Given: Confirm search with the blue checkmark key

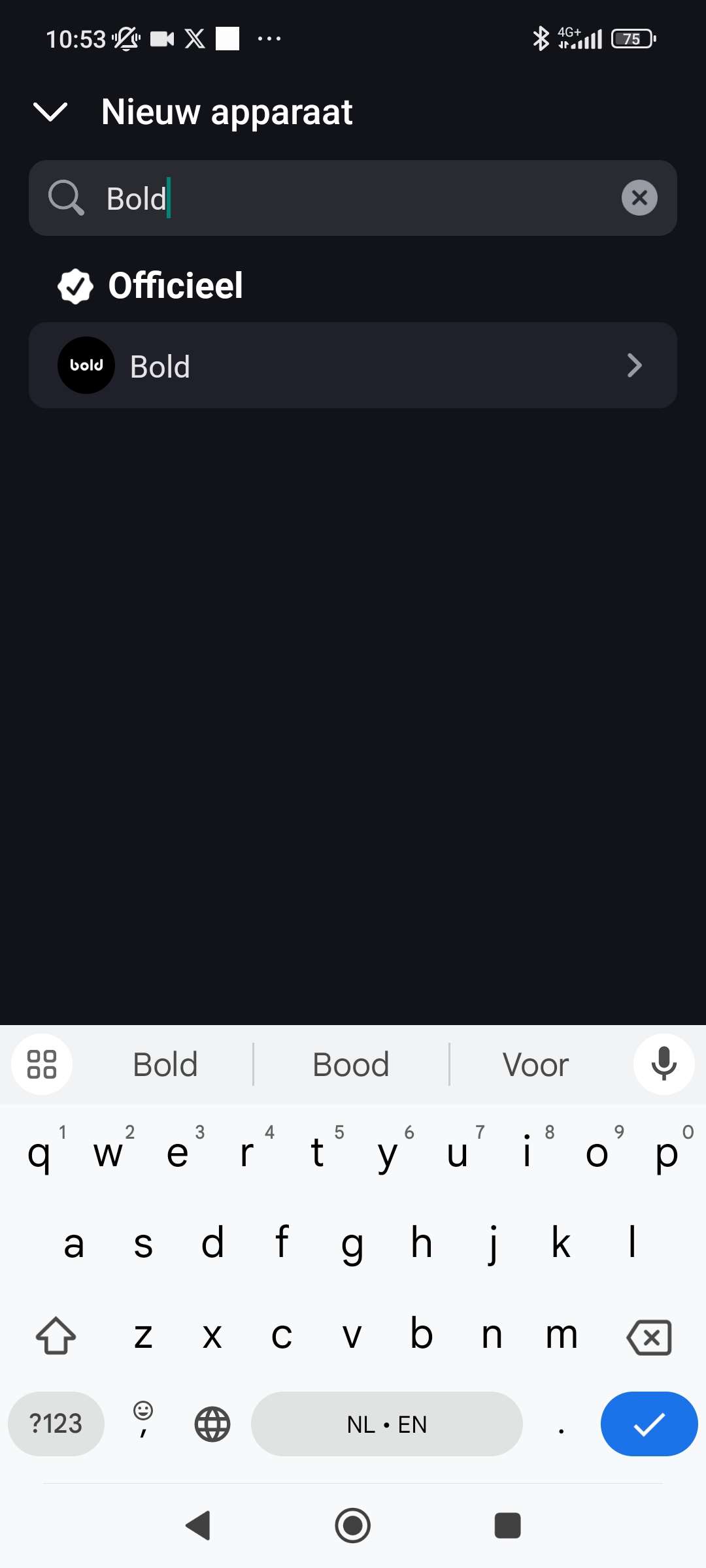Looking at the screenshot, I should (648, 1424).
